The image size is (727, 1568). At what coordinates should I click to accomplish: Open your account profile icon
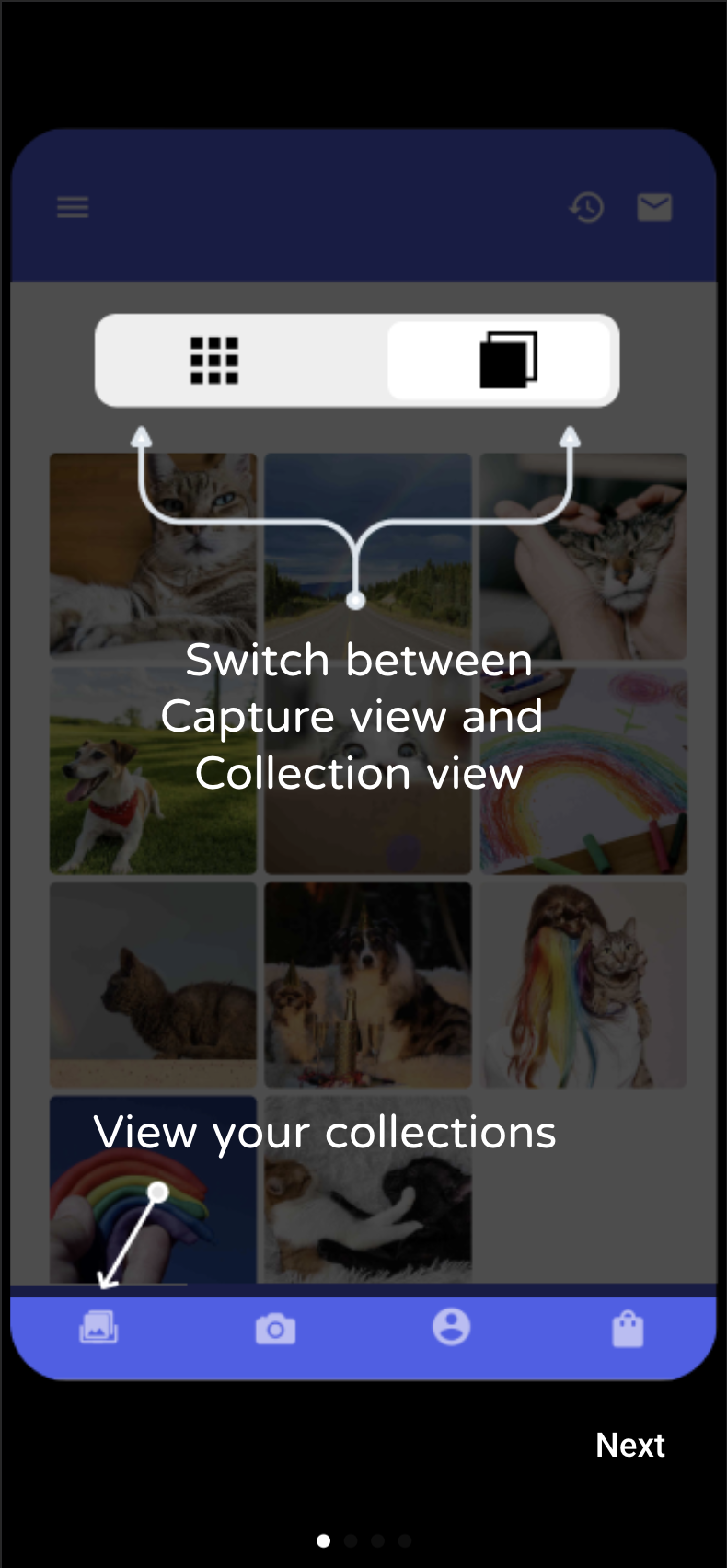click(451, 1326)
